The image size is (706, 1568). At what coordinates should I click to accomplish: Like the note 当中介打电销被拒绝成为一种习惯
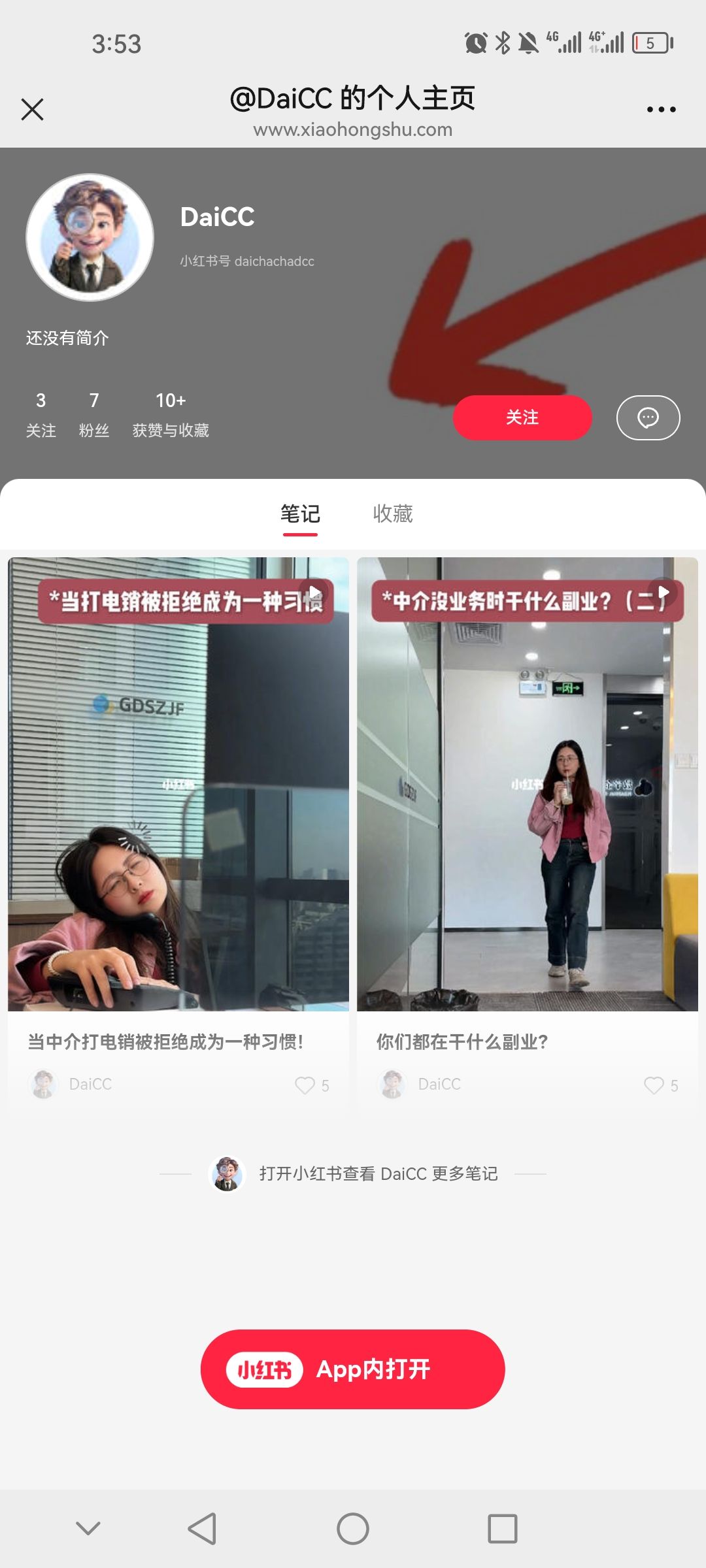click(x=305, y=1085)
